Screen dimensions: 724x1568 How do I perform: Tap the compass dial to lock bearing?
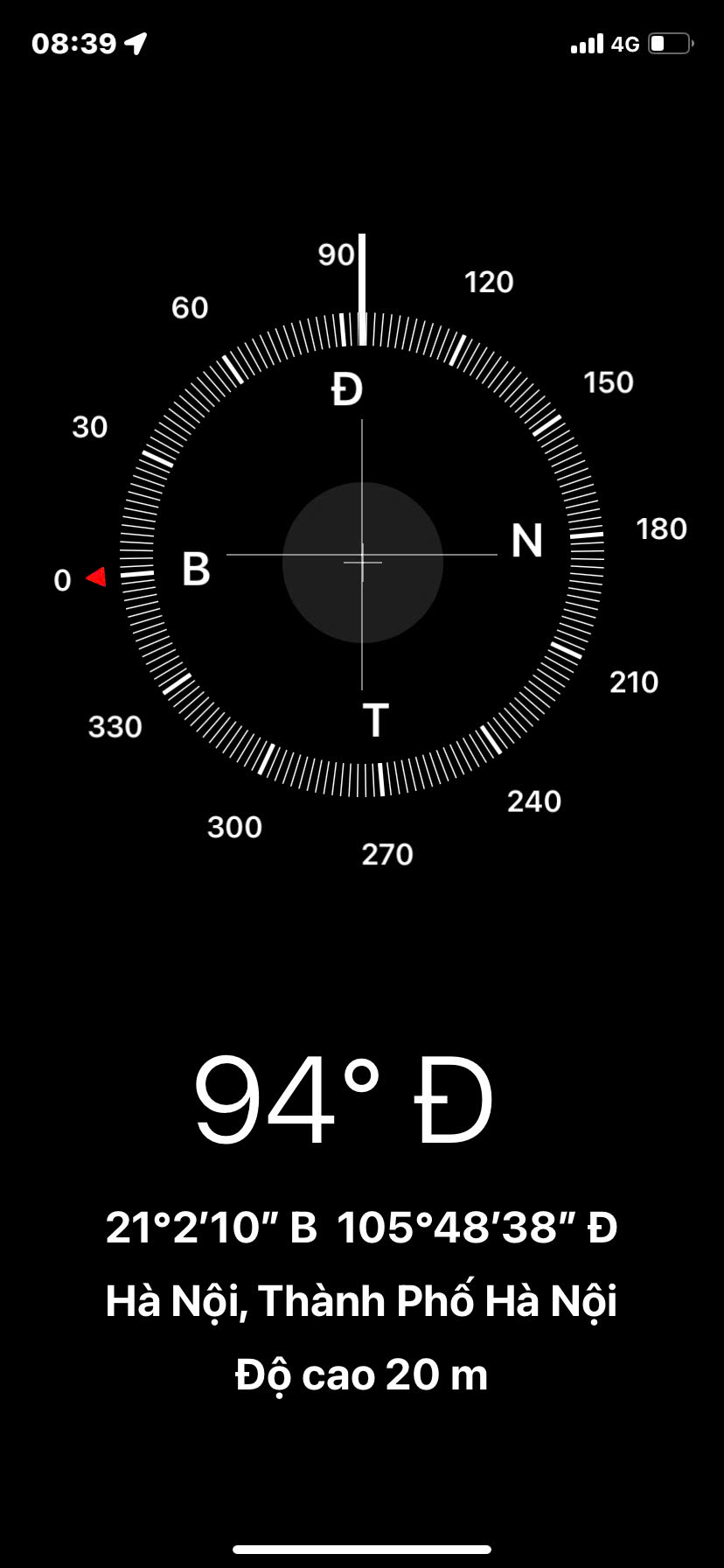click(x=362, y=555)
